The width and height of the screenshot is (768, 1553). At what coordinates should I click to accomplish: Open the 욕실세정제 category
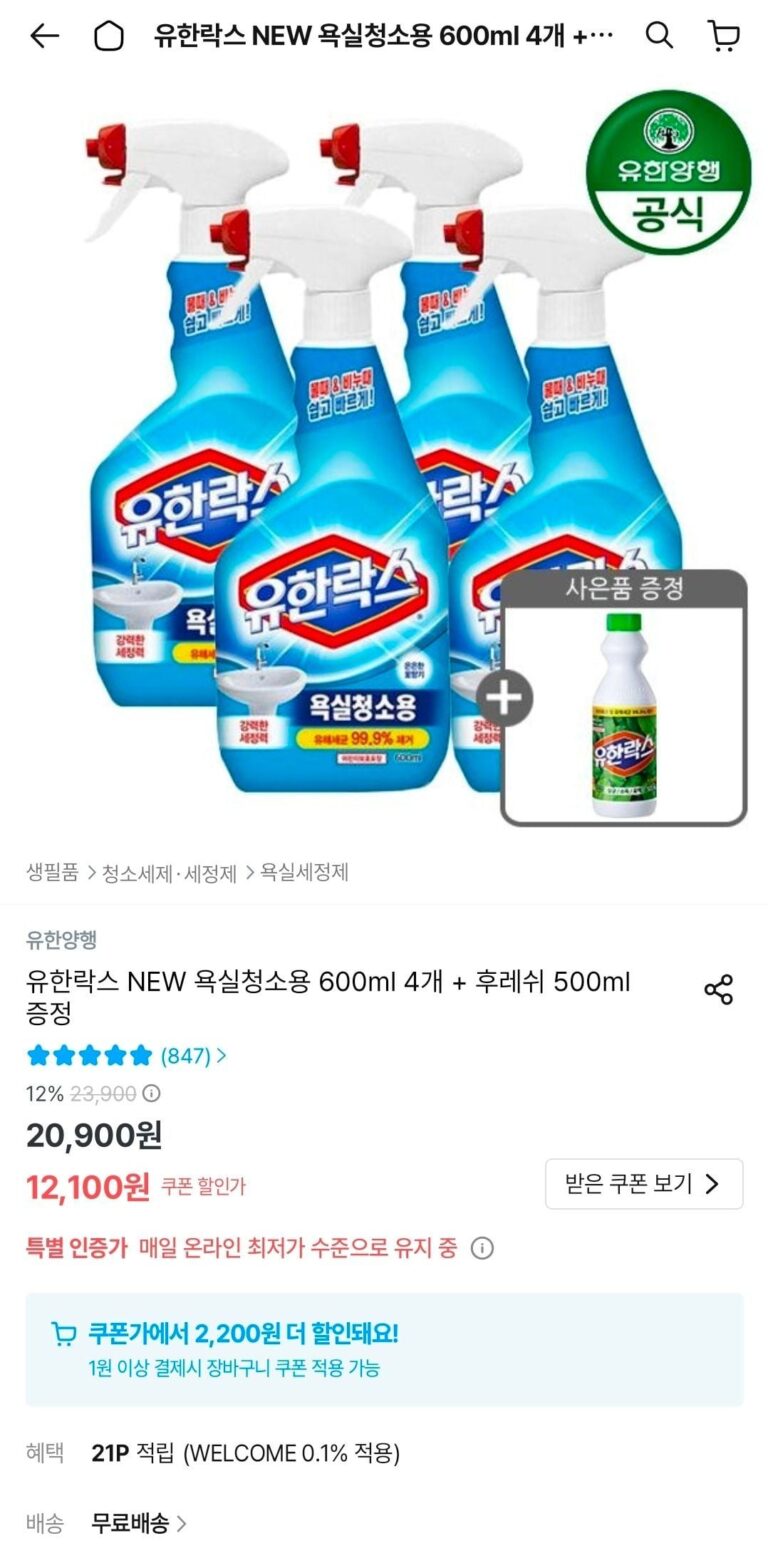[x=304, y=873]
